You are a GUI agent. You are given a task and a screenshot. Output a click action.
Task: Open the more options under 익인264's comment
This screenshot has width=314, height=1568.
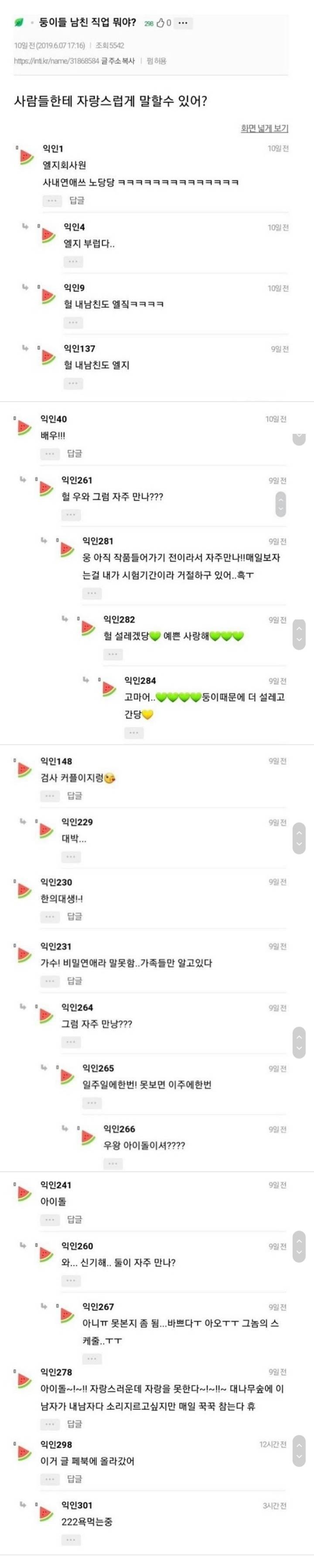pyautogui.click(x=71, y=1042)
